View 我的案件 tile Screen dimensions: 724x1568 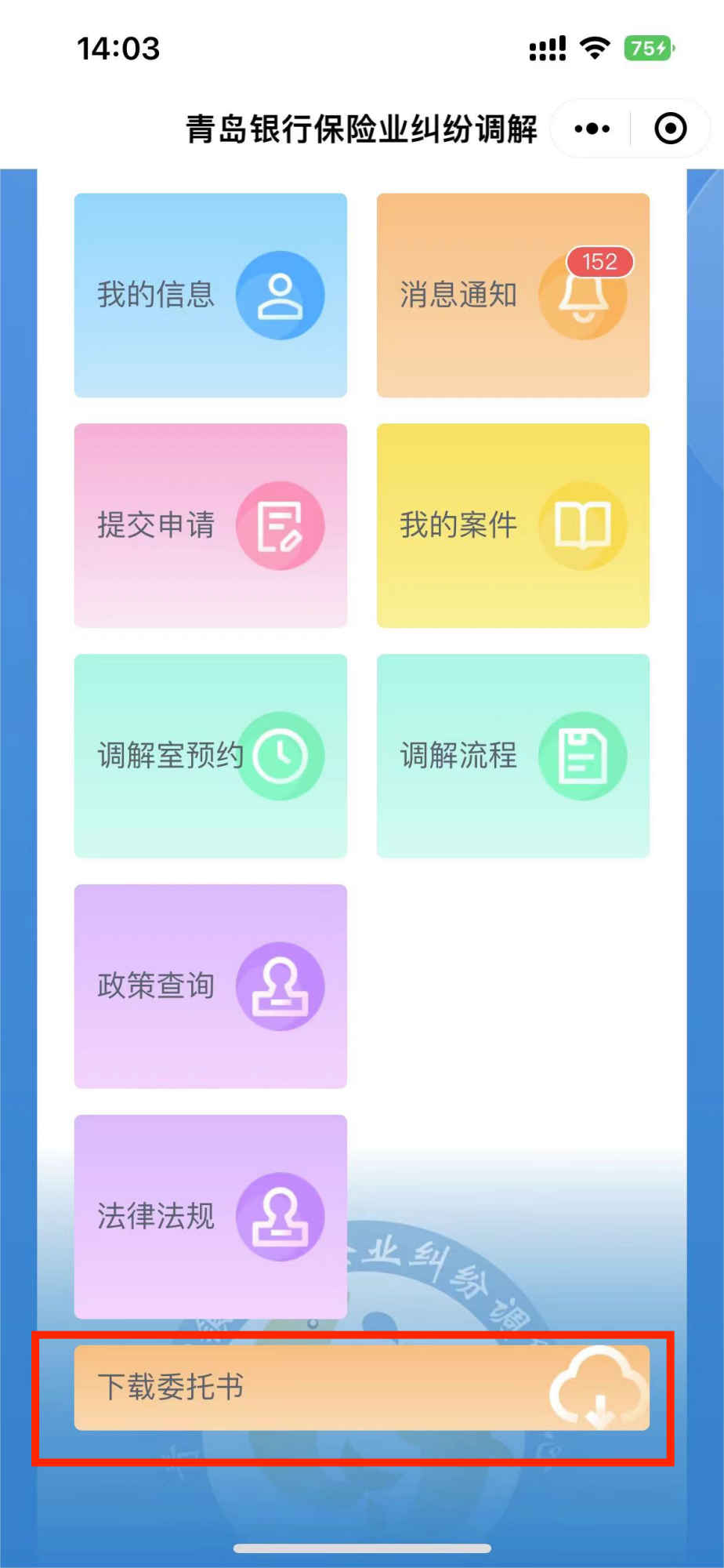click(x=512, y=525)
